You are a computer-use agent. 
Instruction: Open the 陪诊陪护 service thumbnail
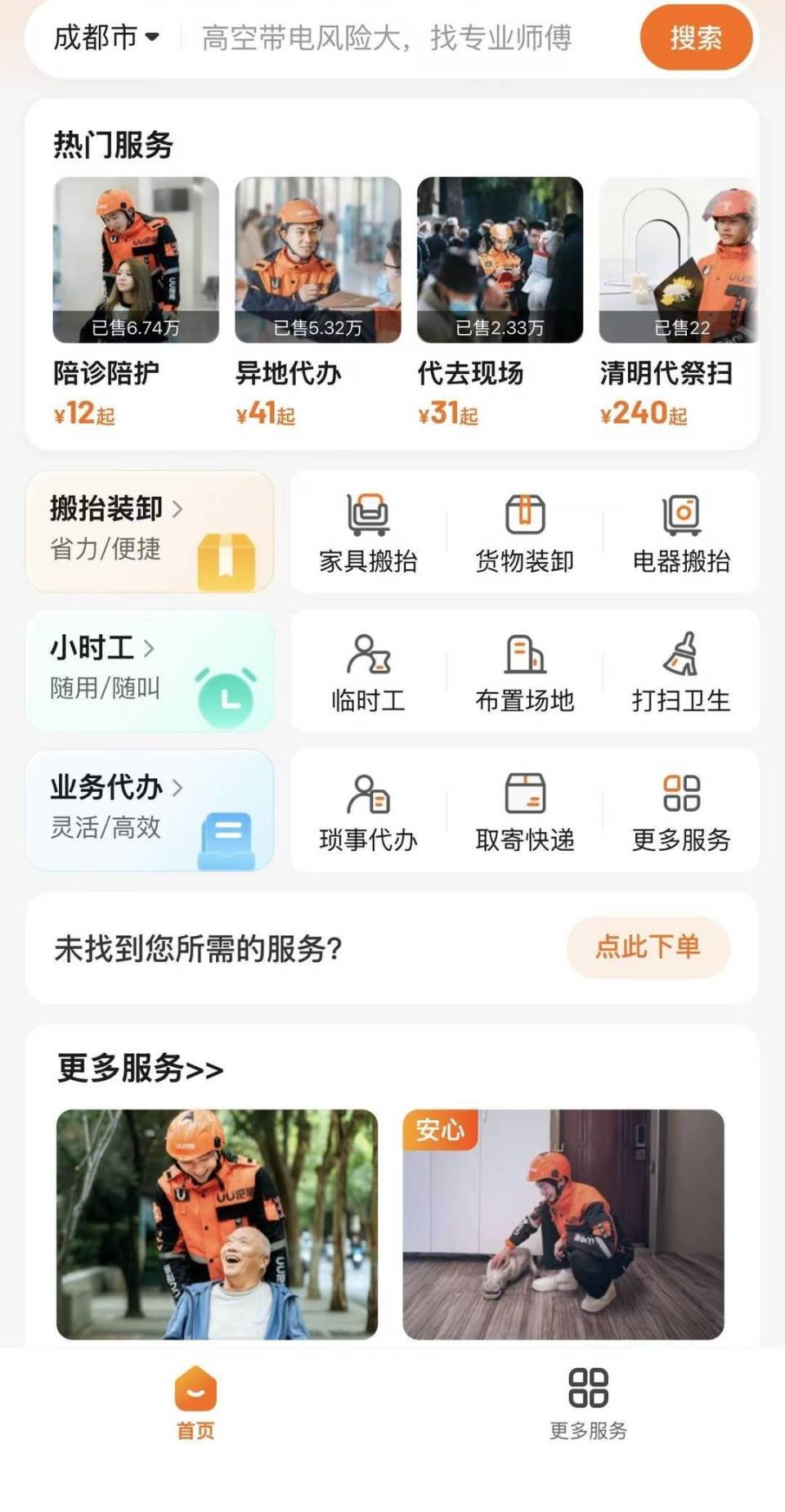[x=135, y=258]
